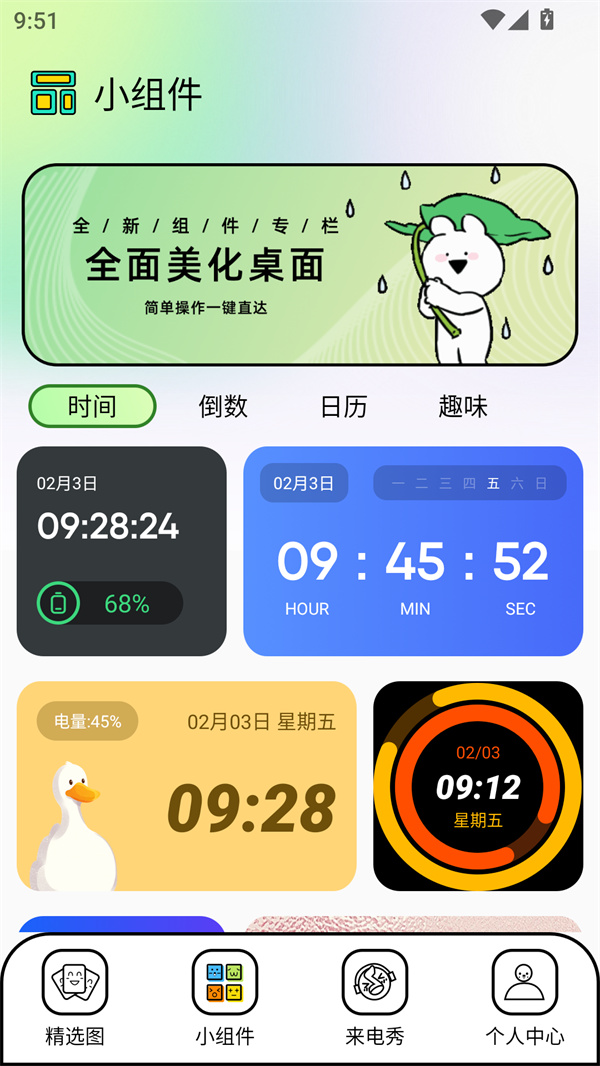Switch to the 日历 tab
This screenshot has width=600, height=1066.
coord(343,406)
